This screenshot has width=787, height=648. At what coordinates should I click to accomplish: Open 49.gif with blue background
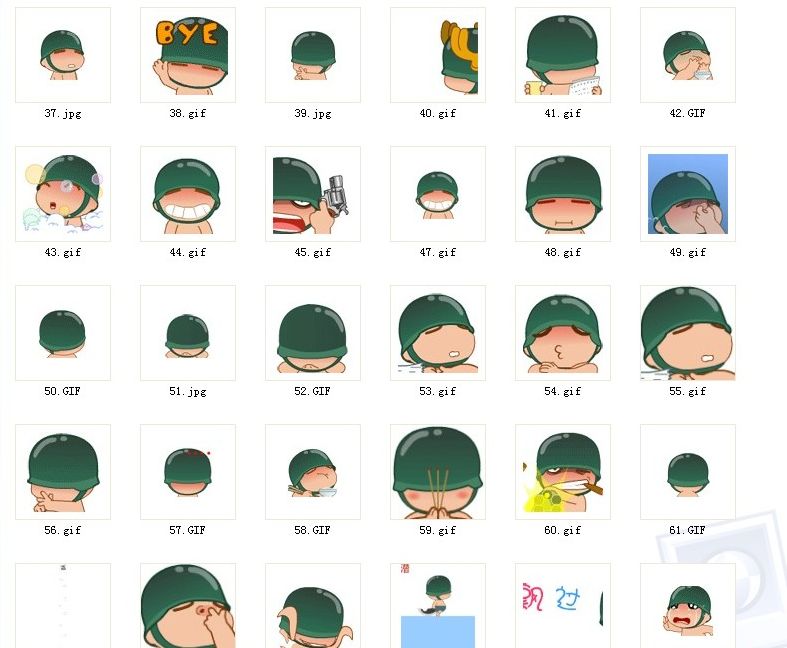click(x=688, y=194)
